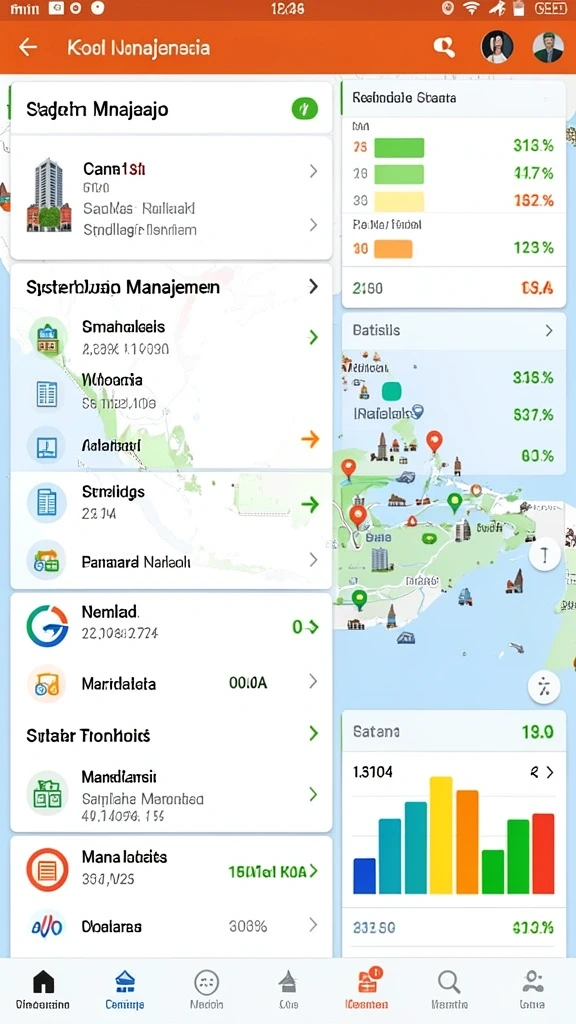Open the Smahaleels row
This screenshot has width=576, height=1024.
tap(171, 337)
